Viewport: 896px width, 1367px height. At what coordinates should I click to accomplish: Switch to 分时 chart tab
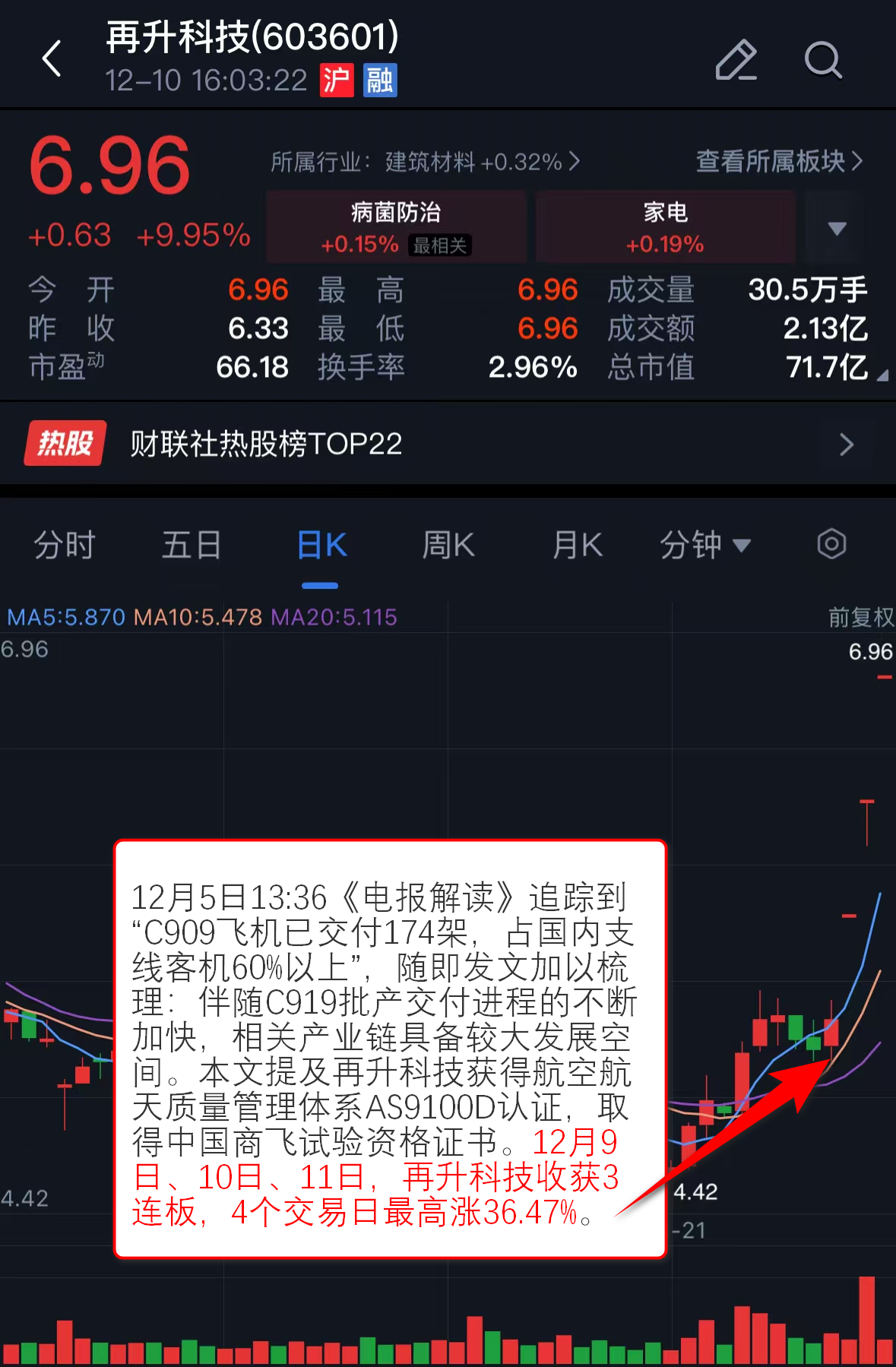coord(65,546)
